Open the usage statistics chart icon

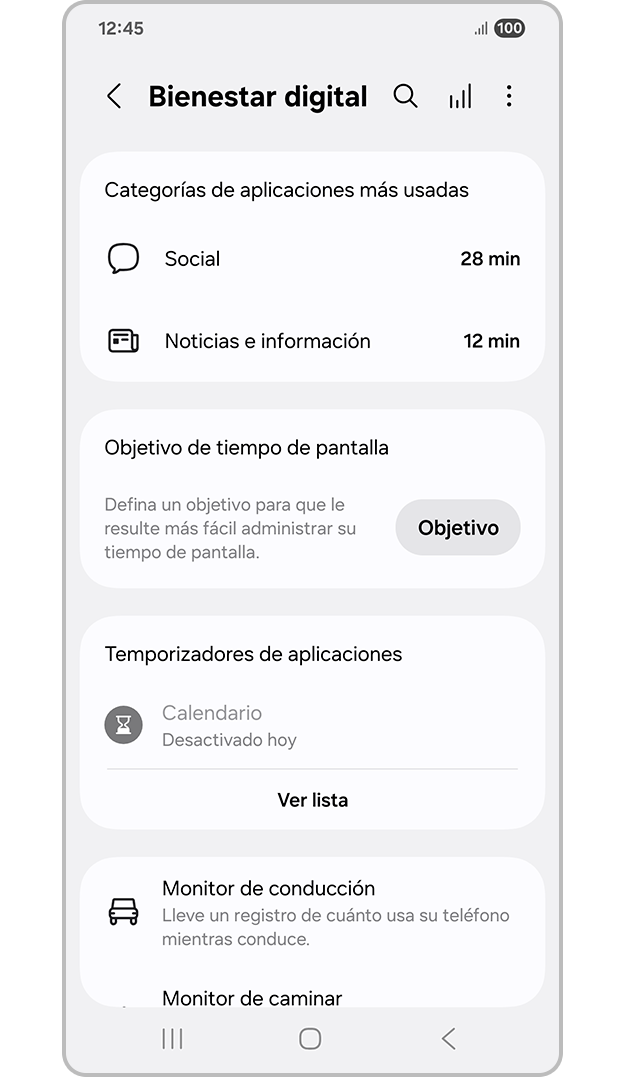pos(460,96)
